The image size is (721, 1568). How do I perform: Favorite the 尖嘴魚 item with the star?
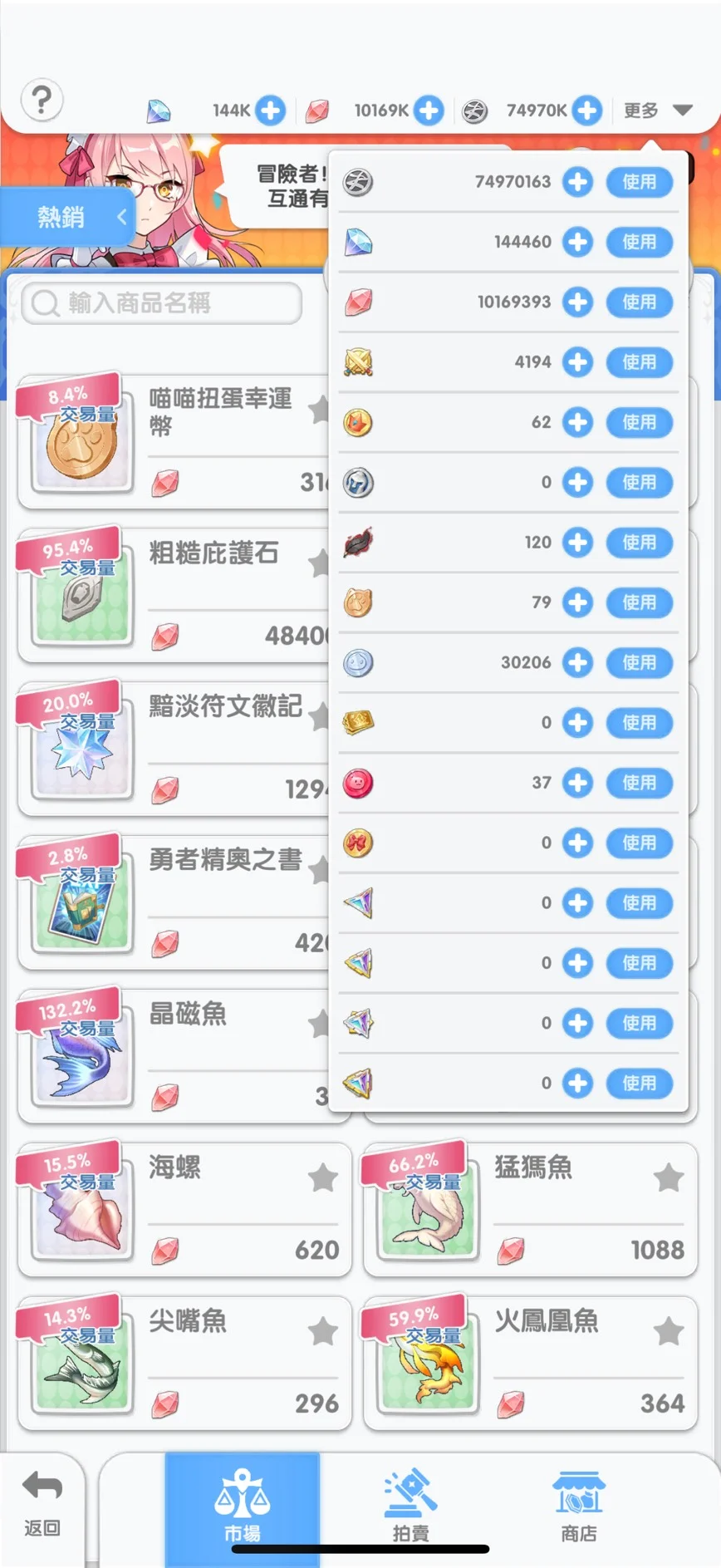click(322, 1331)
